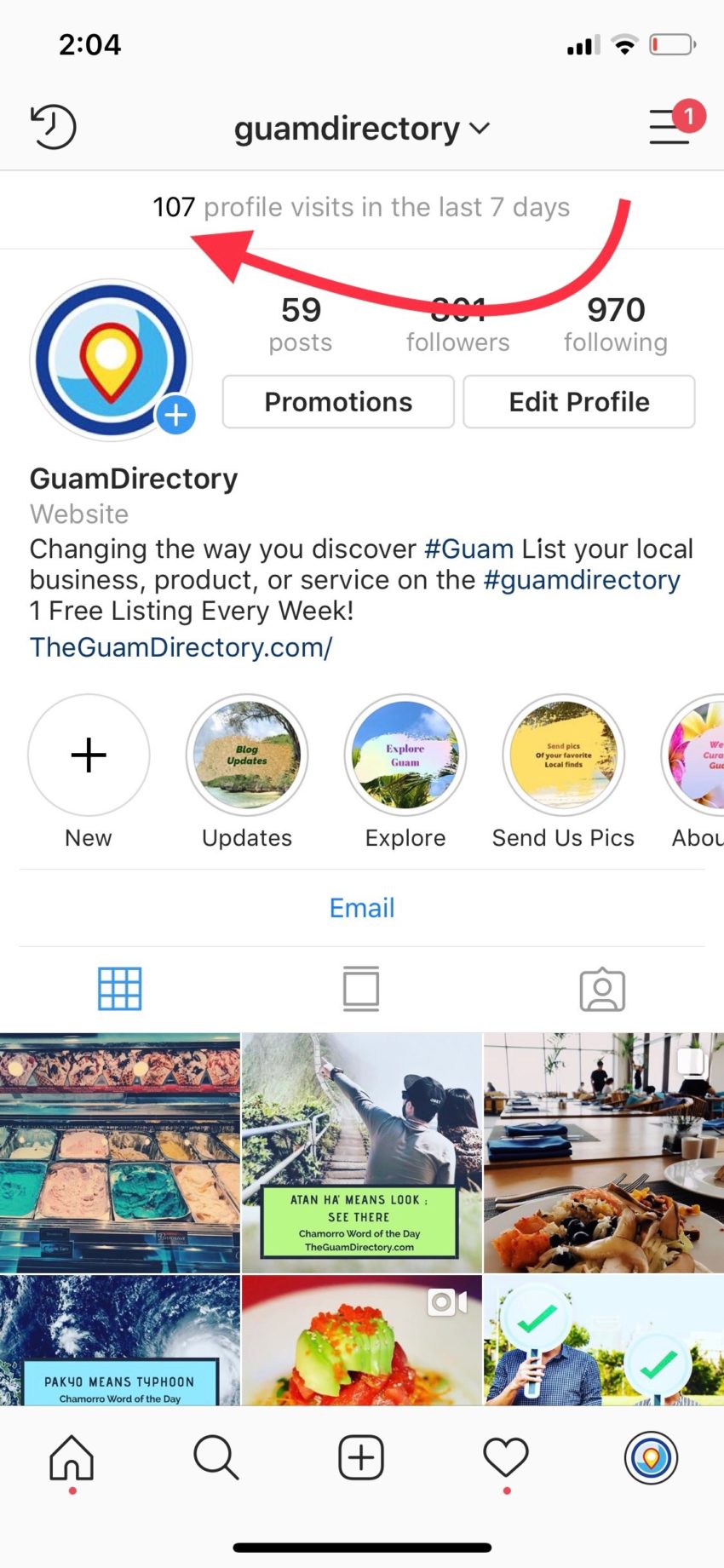
Task: Open the Updates highlight
Action: (x=247, y=755)
